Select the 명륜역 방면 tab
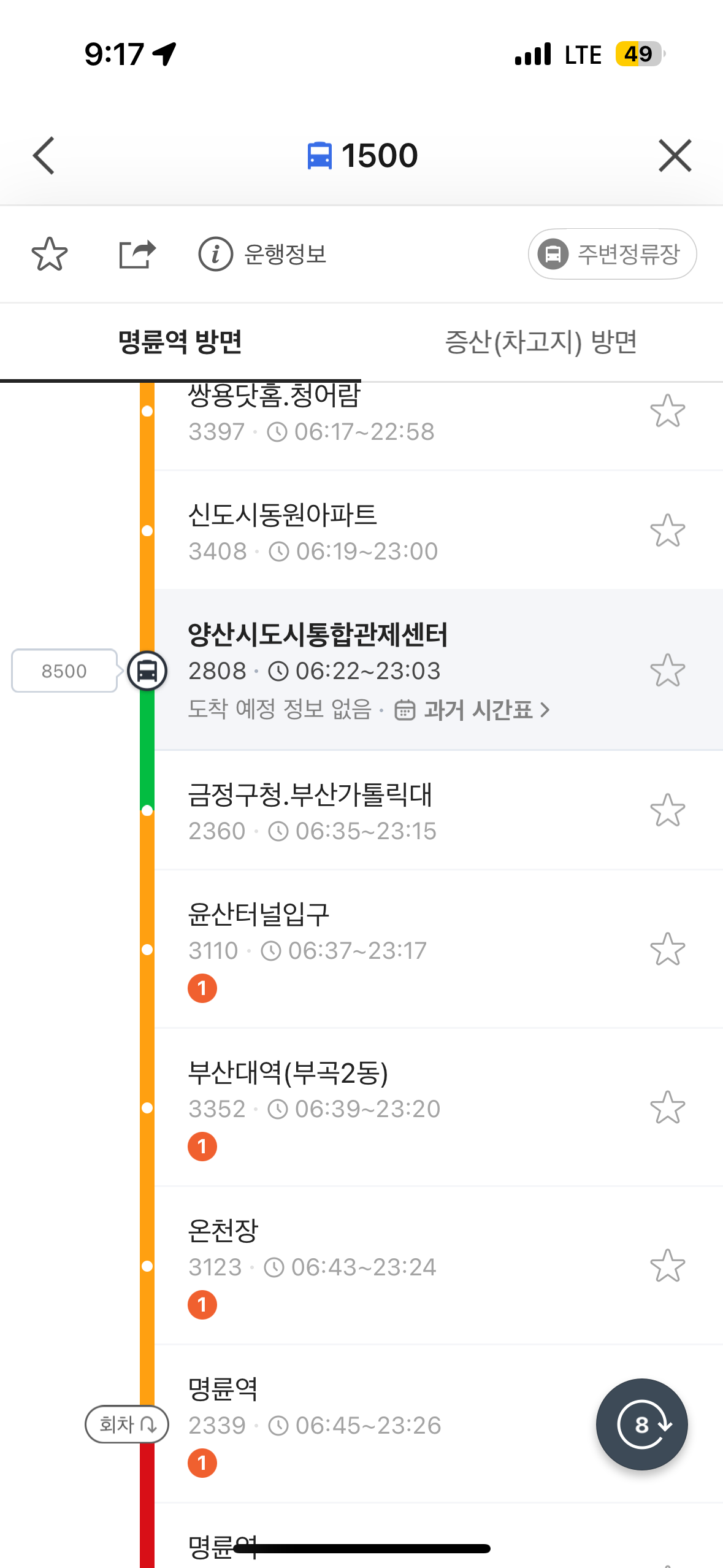 pos(180,342)
